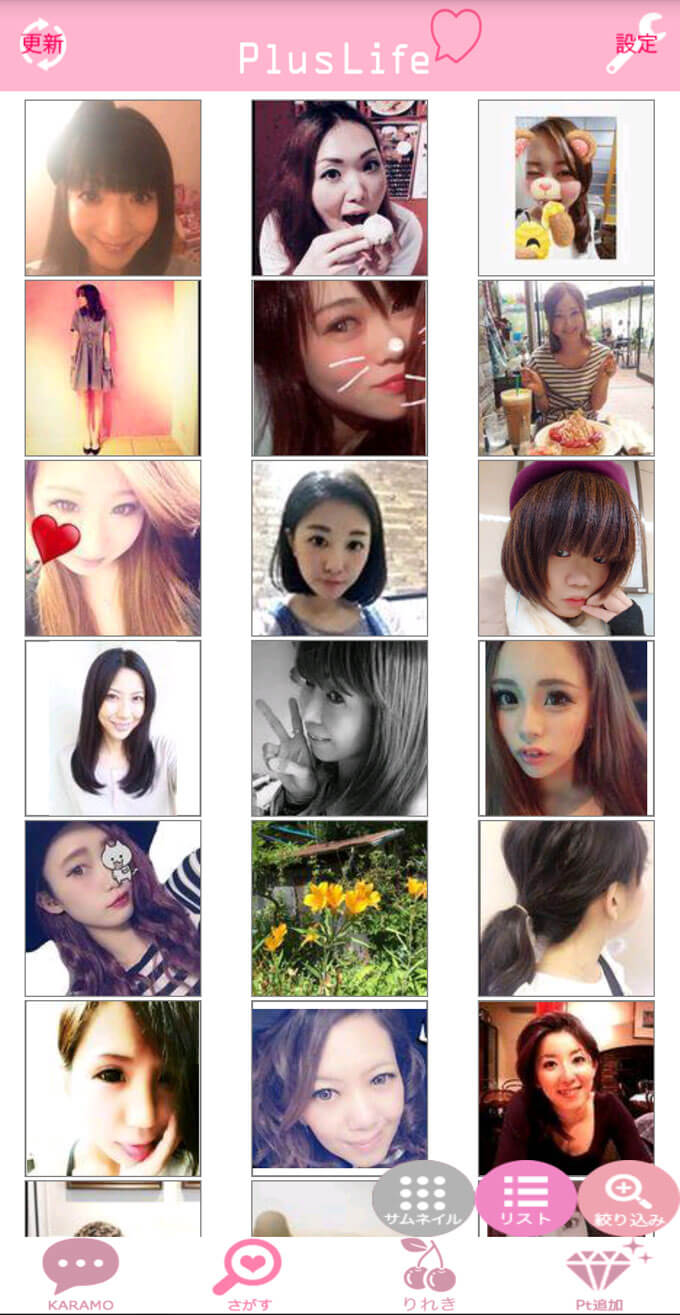The width and height of the screenshot is (680, 1315).
Task: Open the profile with cat whiskers filter
Action: click(339, 368)
